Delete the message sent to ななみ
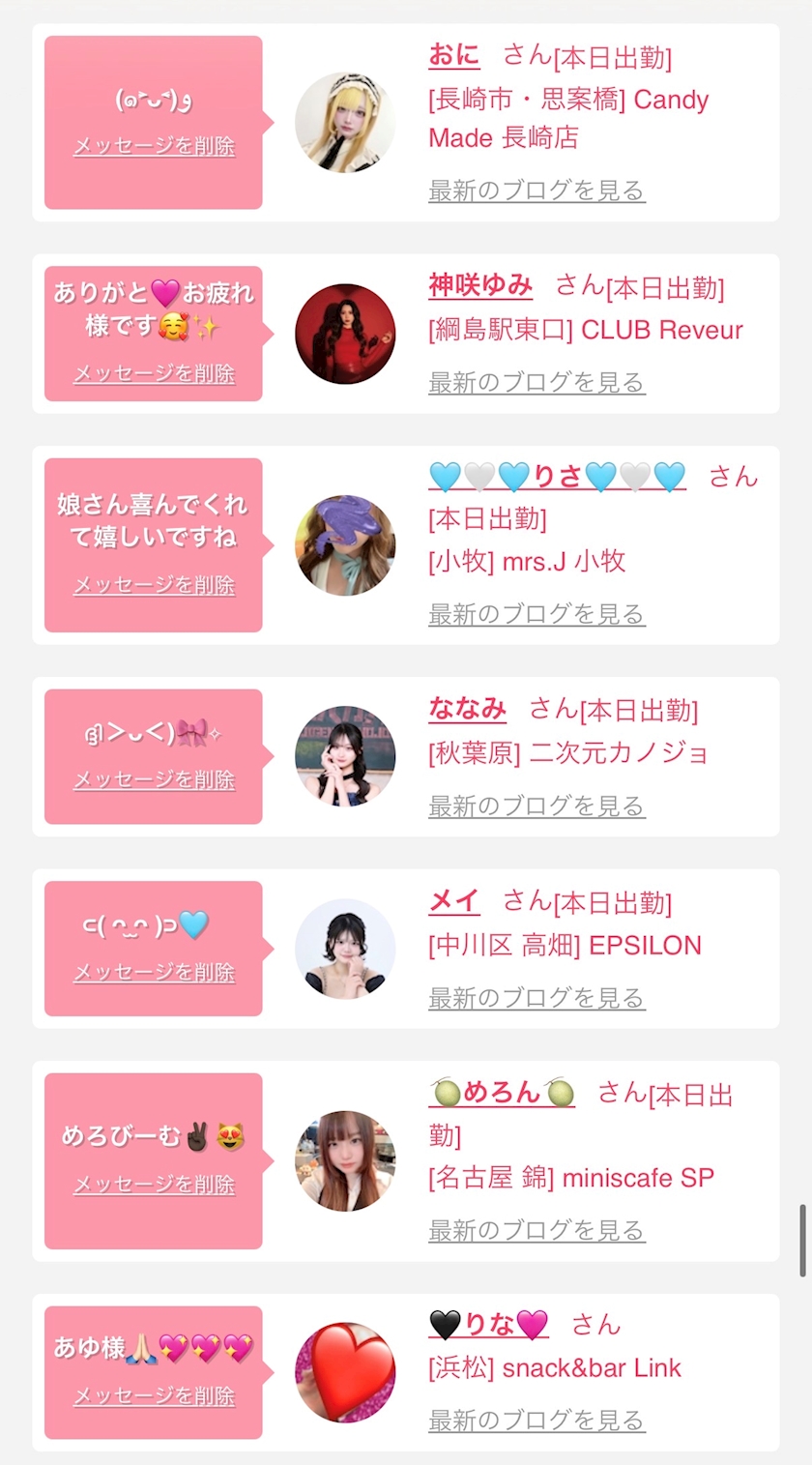Viewport: 812px width, 1465px height. click(155, 779)
